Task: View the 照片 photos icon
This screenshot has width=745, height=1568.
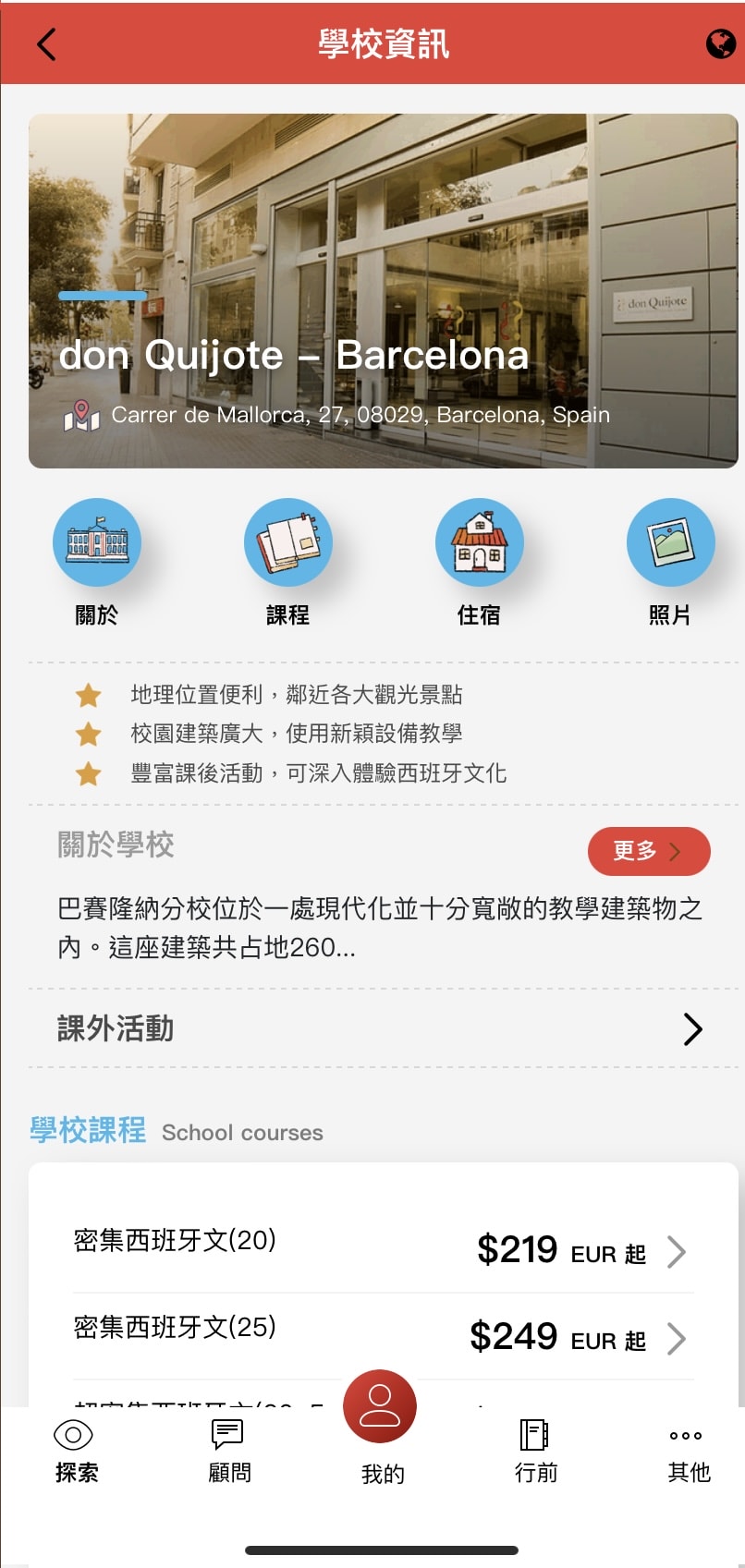Action: click(670, 542)
